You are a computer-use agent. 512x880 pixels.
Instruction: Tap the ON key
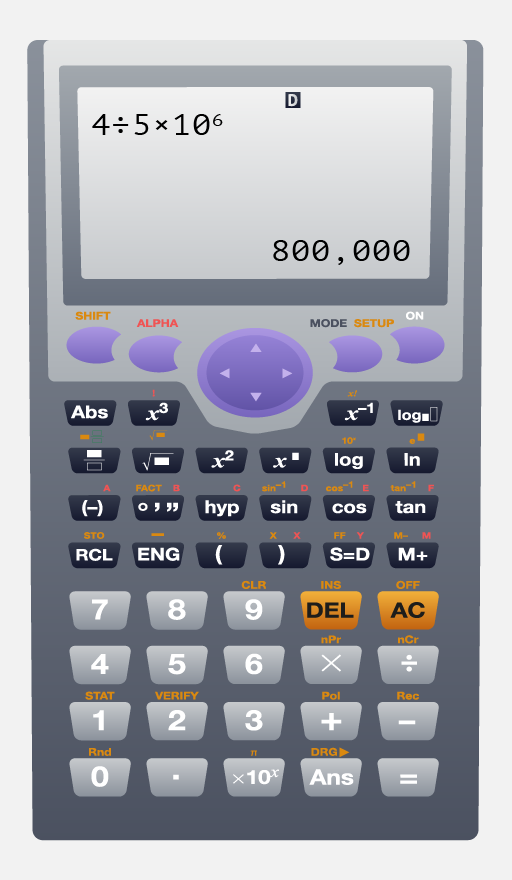pos(417,345)
